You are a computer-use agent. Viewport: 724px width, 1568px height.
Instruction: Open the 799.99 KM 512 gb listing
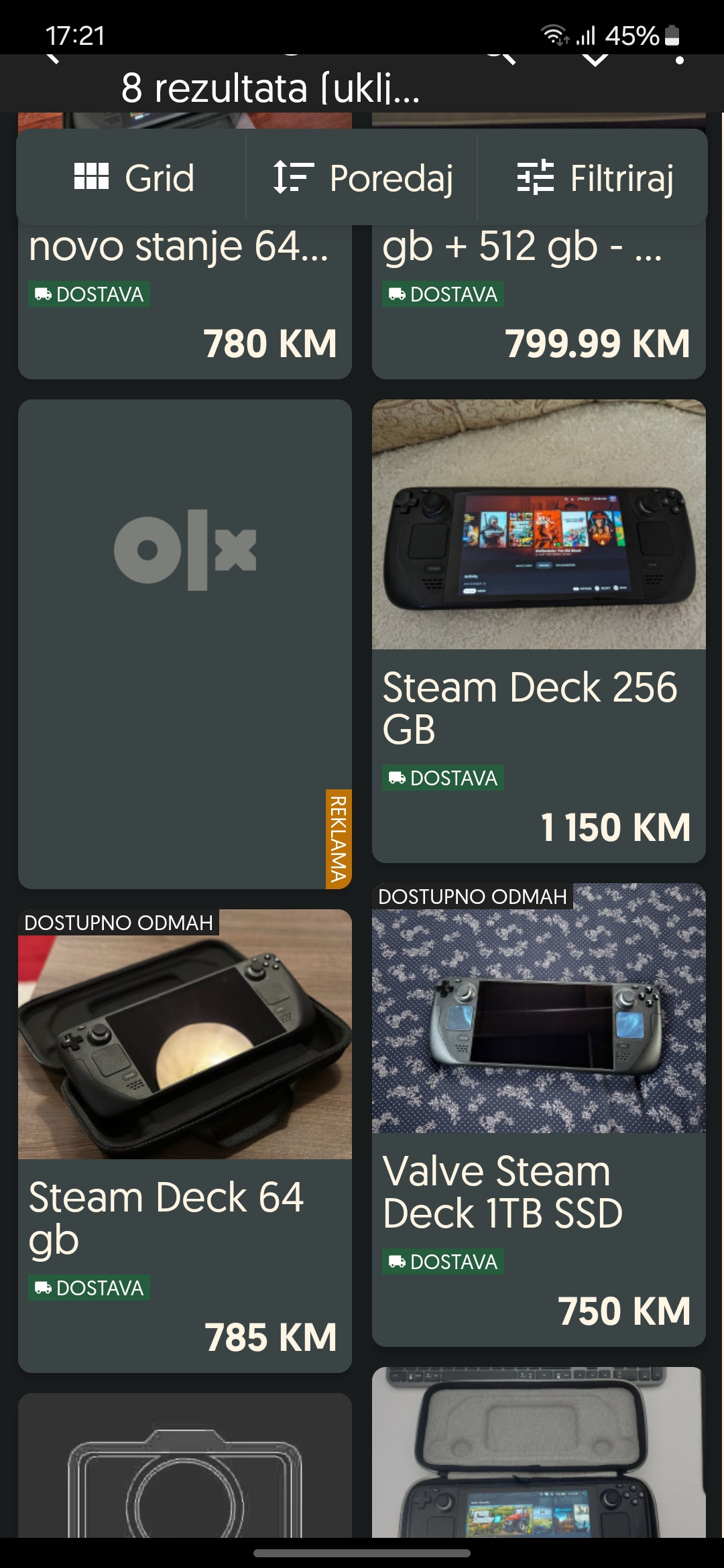[x=538, y=302]
